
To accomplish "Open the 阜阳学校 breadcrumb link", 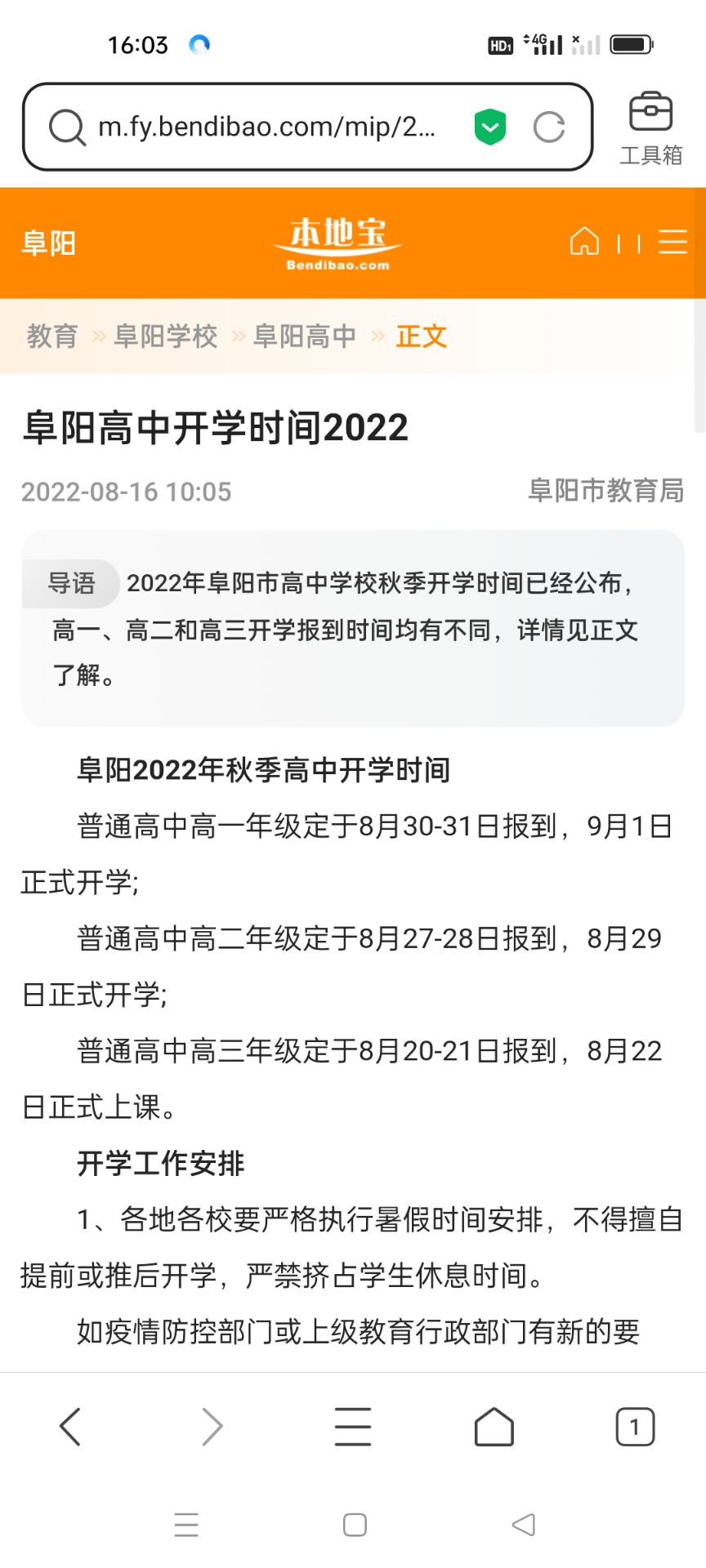I will pos(166,336).
